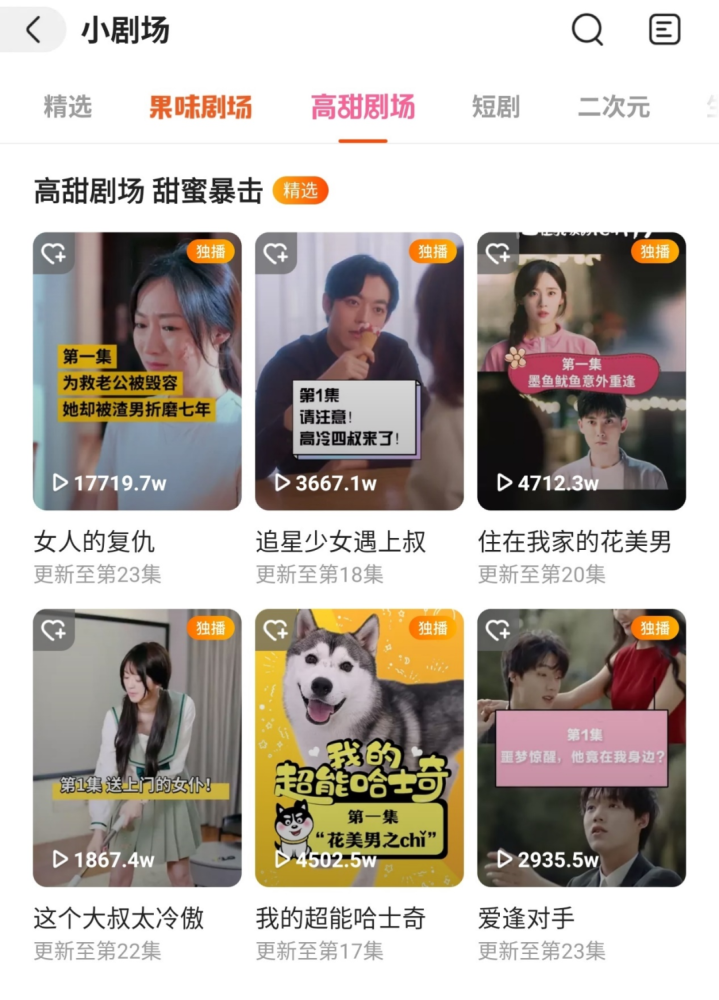Go back from 小剧场 page
Viewport: 719px width, 1000px height.
coord(34,30)
